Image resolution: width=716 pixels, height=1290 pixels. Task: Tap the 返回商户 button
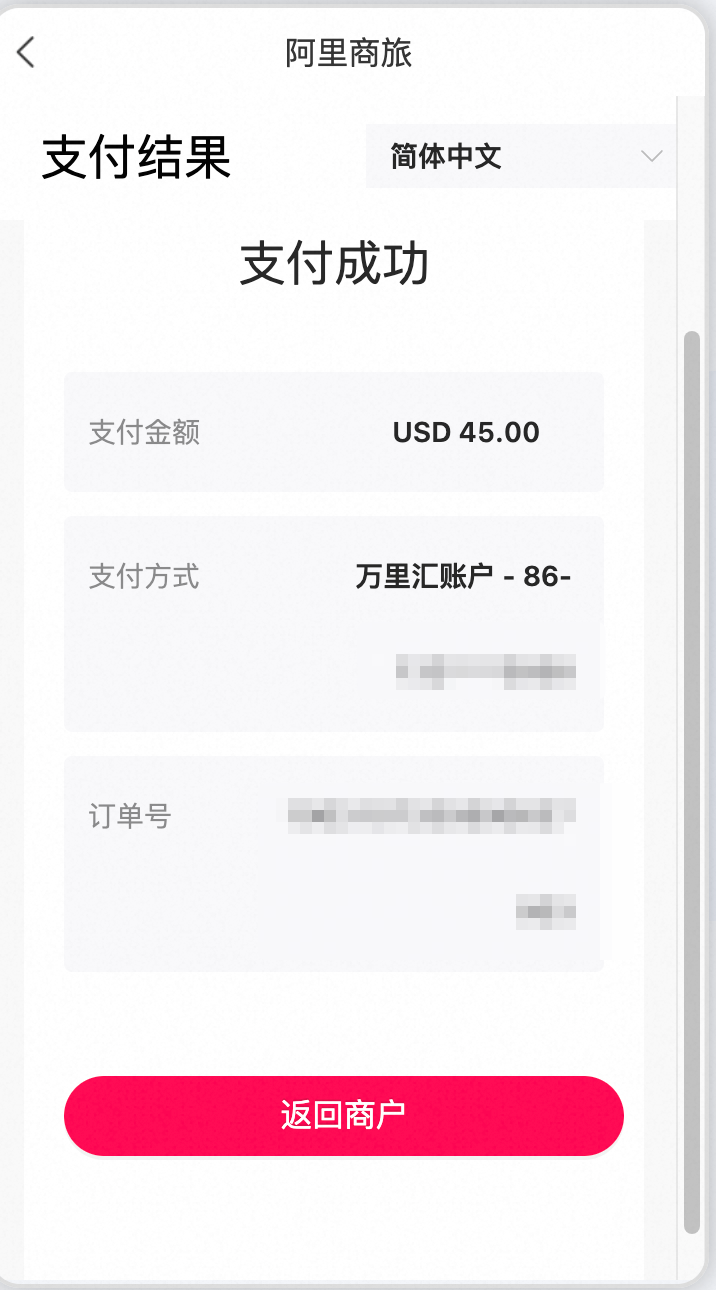[343, 1115]
